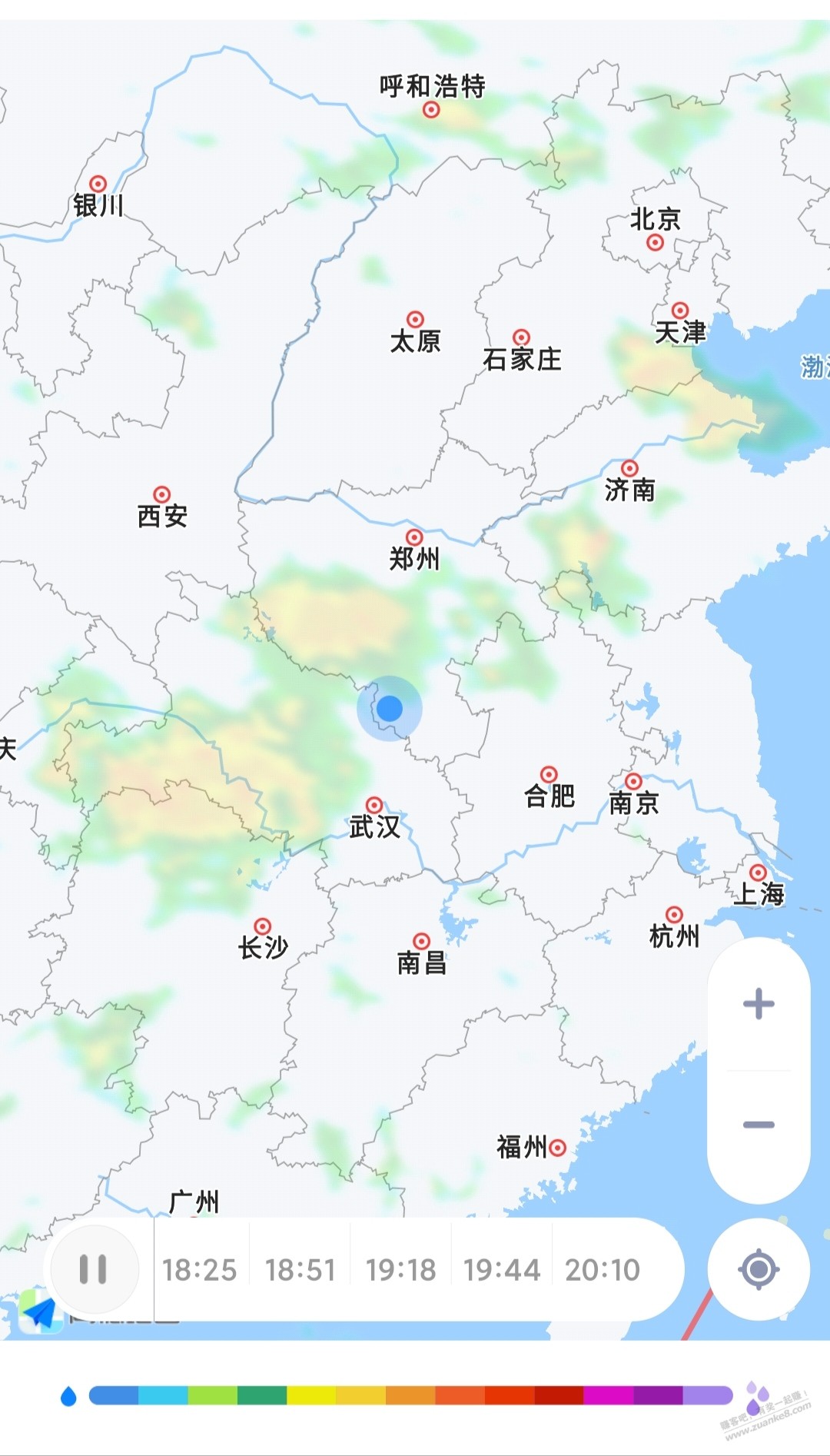Jump to the 20:10 radar frame

[603, 1270]
